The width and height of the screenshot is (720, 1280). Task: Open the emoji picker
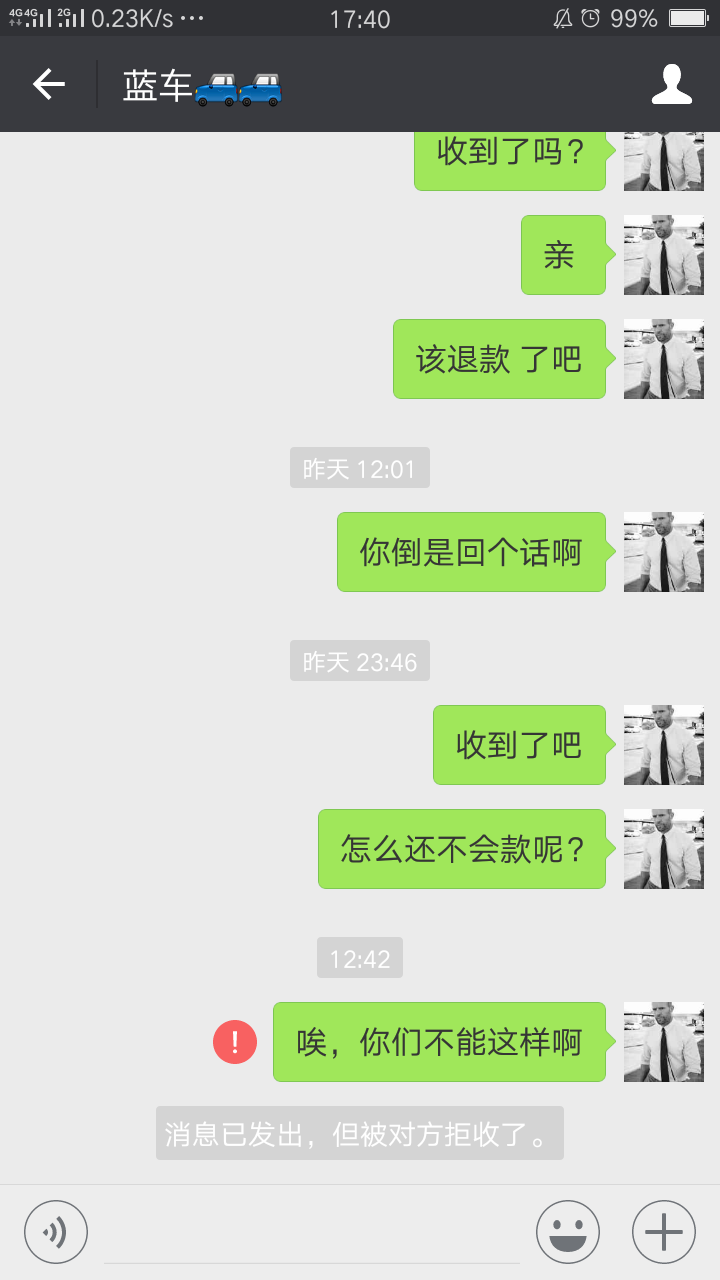(x=568, y=1232)
